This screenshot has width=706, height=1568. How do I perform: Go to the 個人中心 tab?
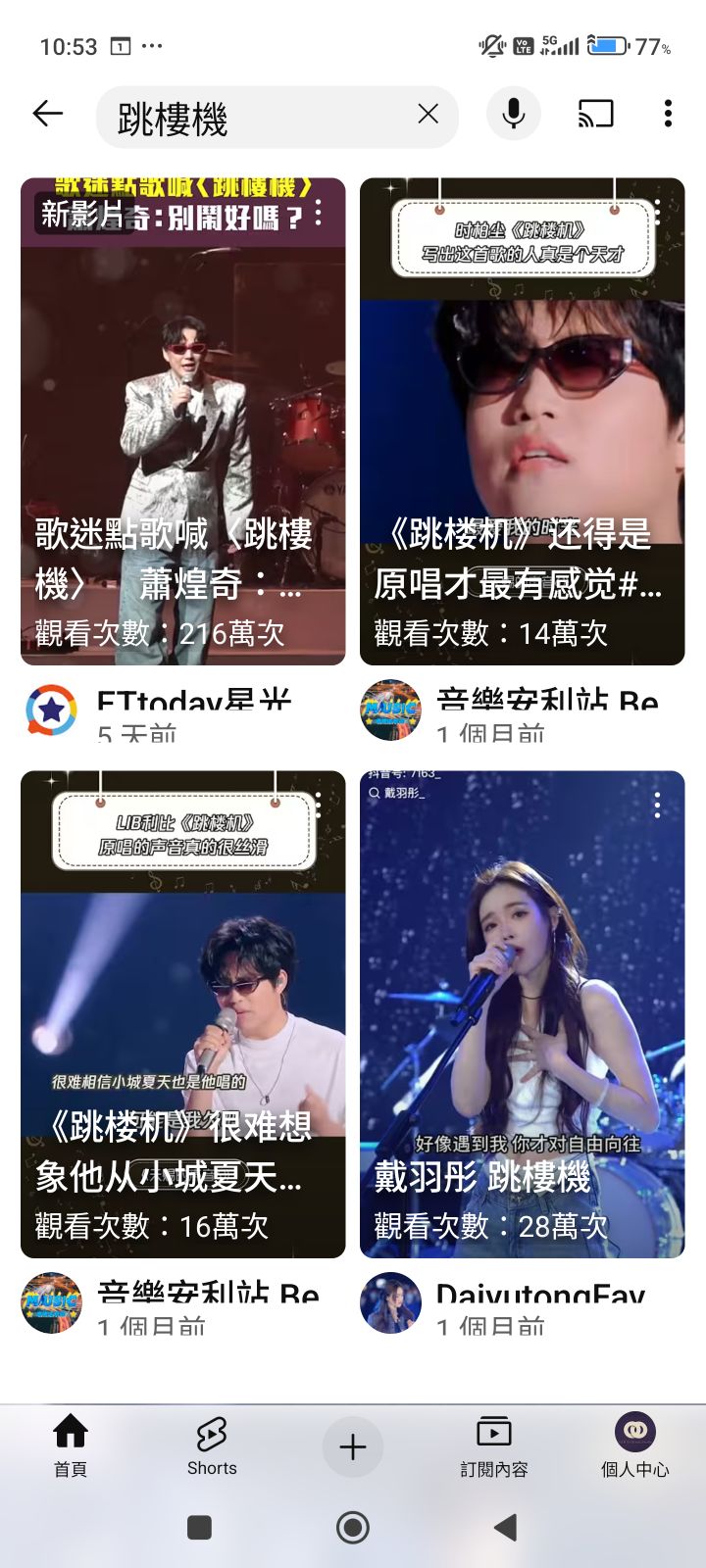634,1445
